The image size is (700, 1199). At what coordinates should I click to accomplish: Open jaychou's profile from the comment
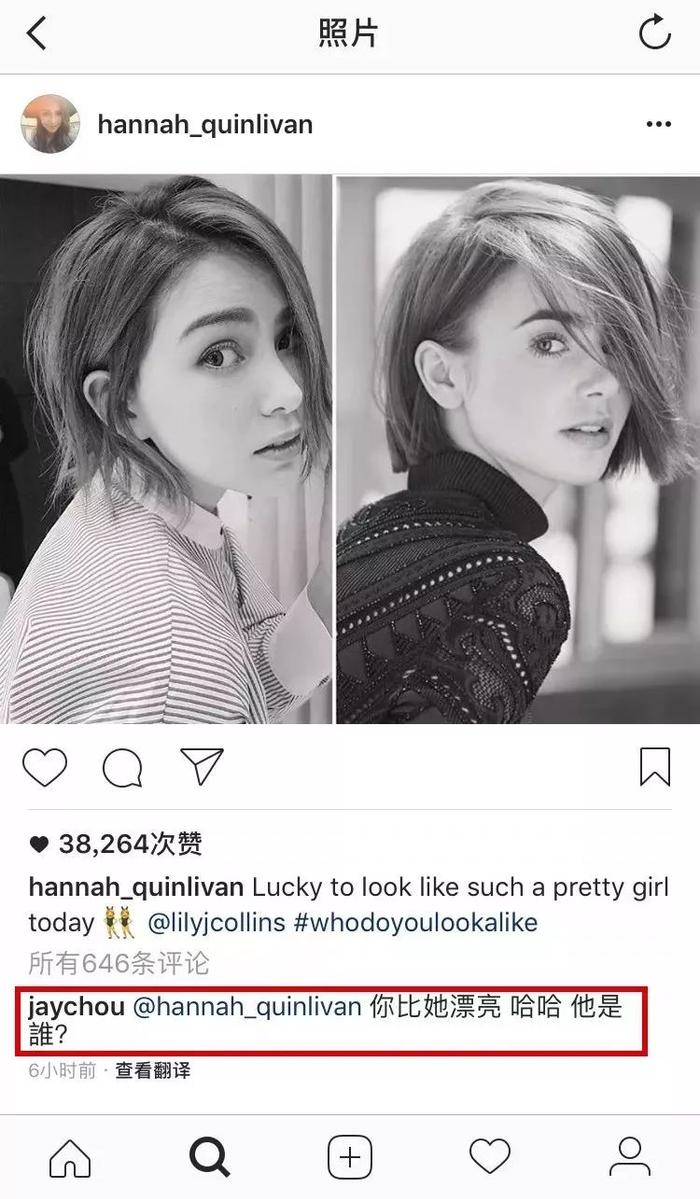tap(77, 1006)
